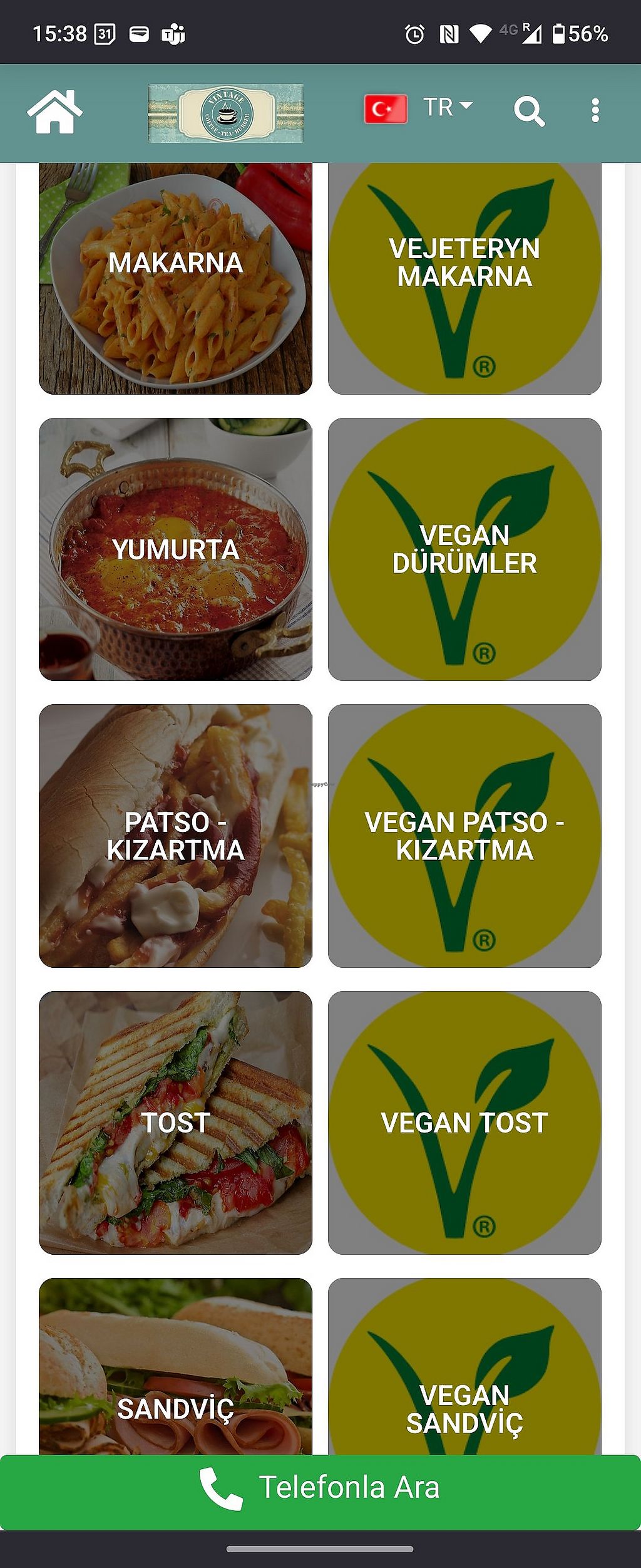
Task: Go to the home page icon
Action: click(54, 112)
